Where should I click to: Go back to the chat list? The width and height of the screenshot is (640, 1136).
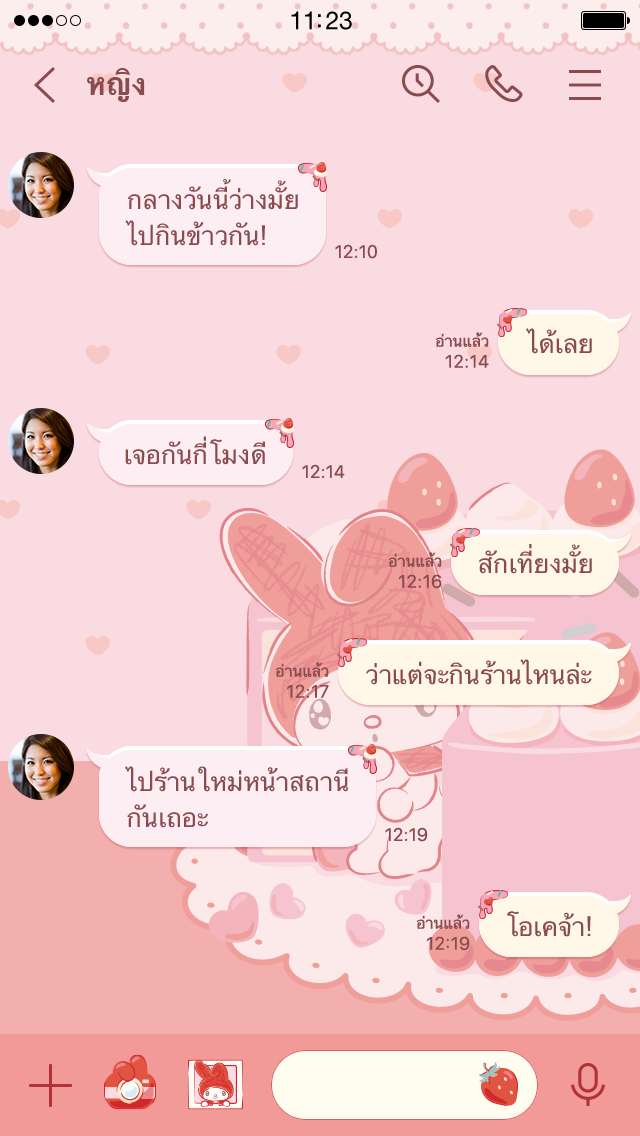[45, 85]
